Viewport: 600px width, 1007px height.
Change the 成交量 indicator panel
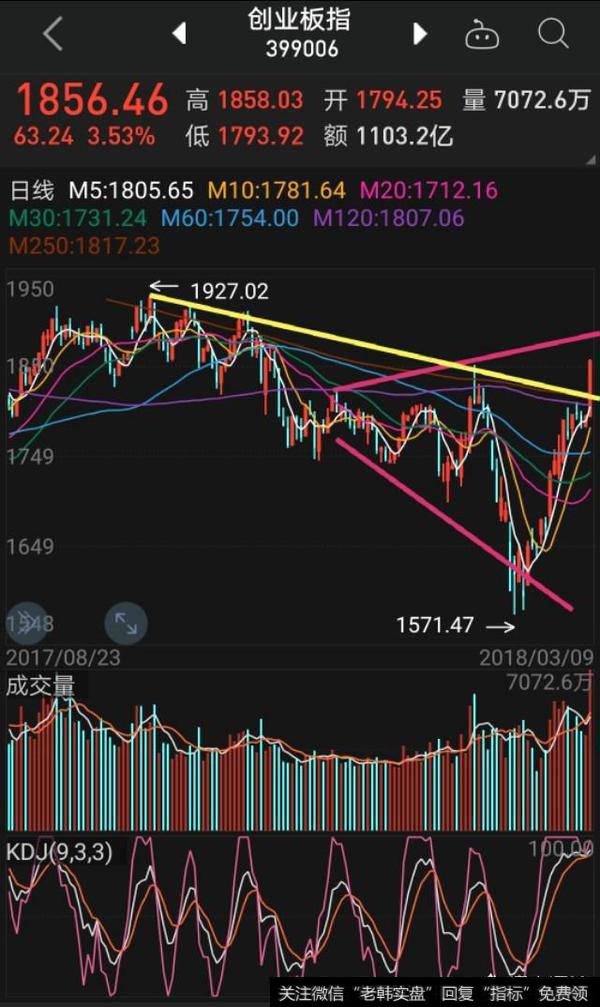40,685
